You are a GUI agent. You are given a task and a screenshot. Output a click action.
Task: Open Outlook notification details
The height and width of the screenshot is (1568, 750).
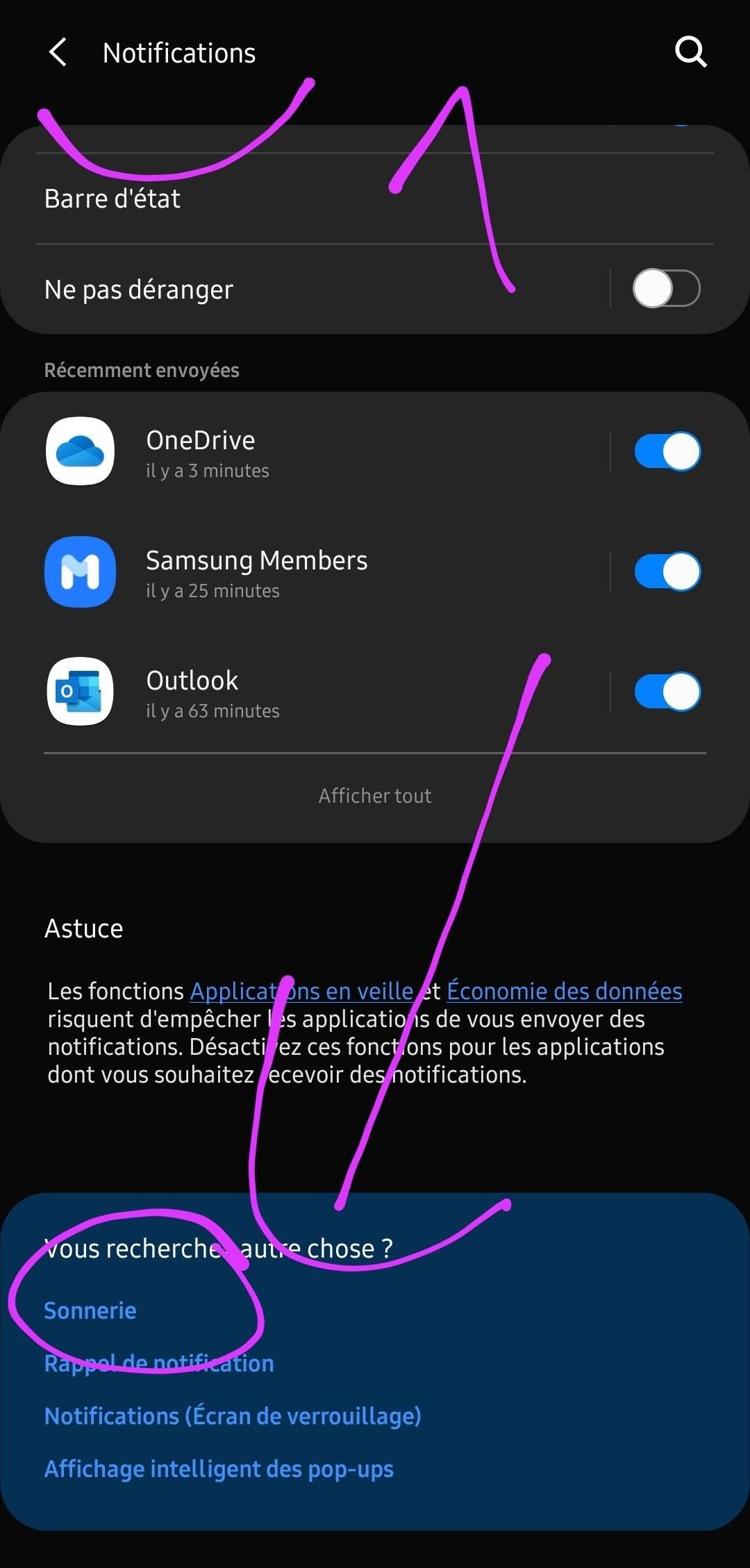pos(312,692)
